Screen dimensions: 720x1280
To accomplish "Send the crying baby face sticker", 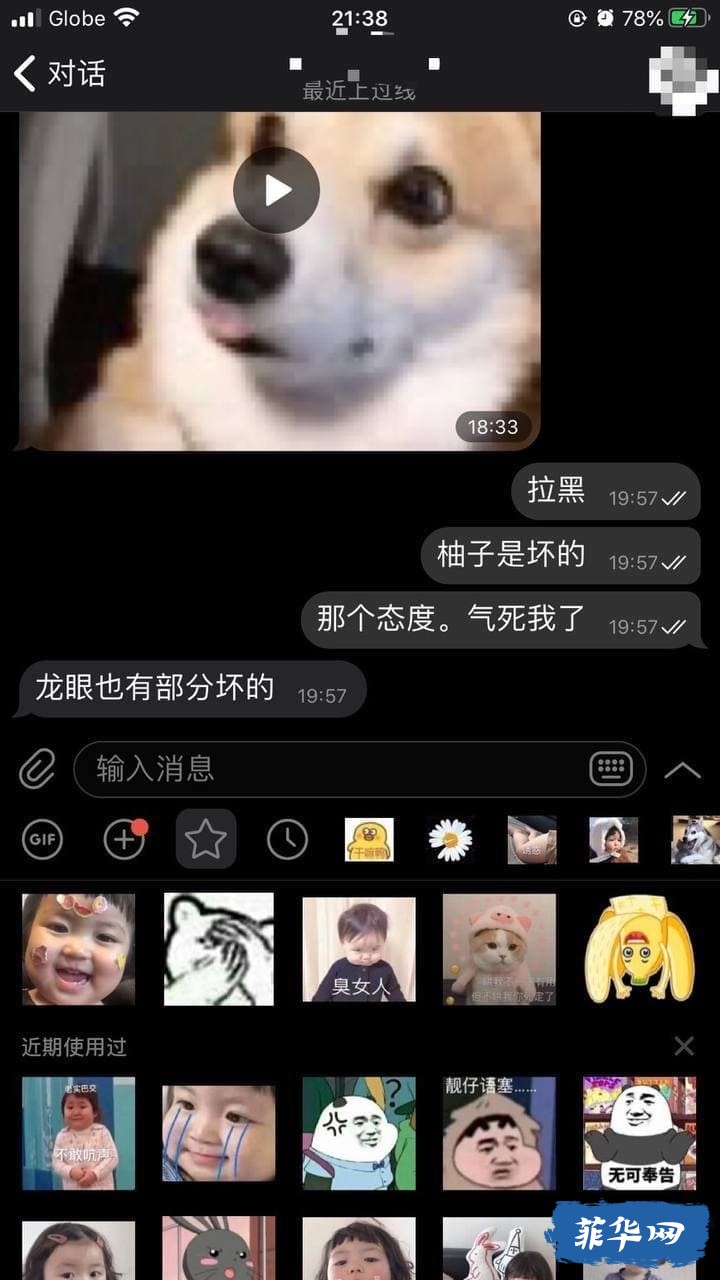I will (x=219, y=1132).
